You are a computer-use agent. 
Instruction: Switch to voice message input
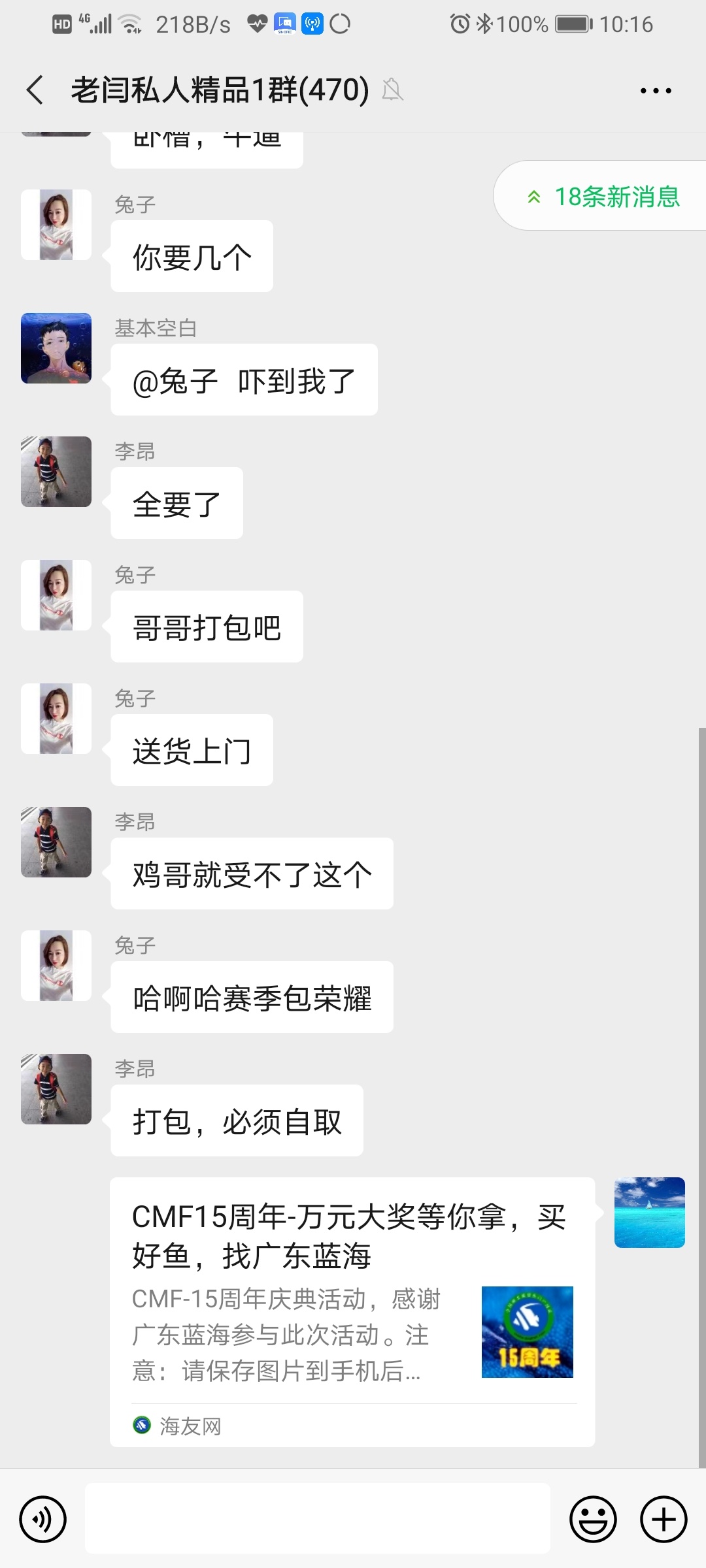coord(43,1519)
